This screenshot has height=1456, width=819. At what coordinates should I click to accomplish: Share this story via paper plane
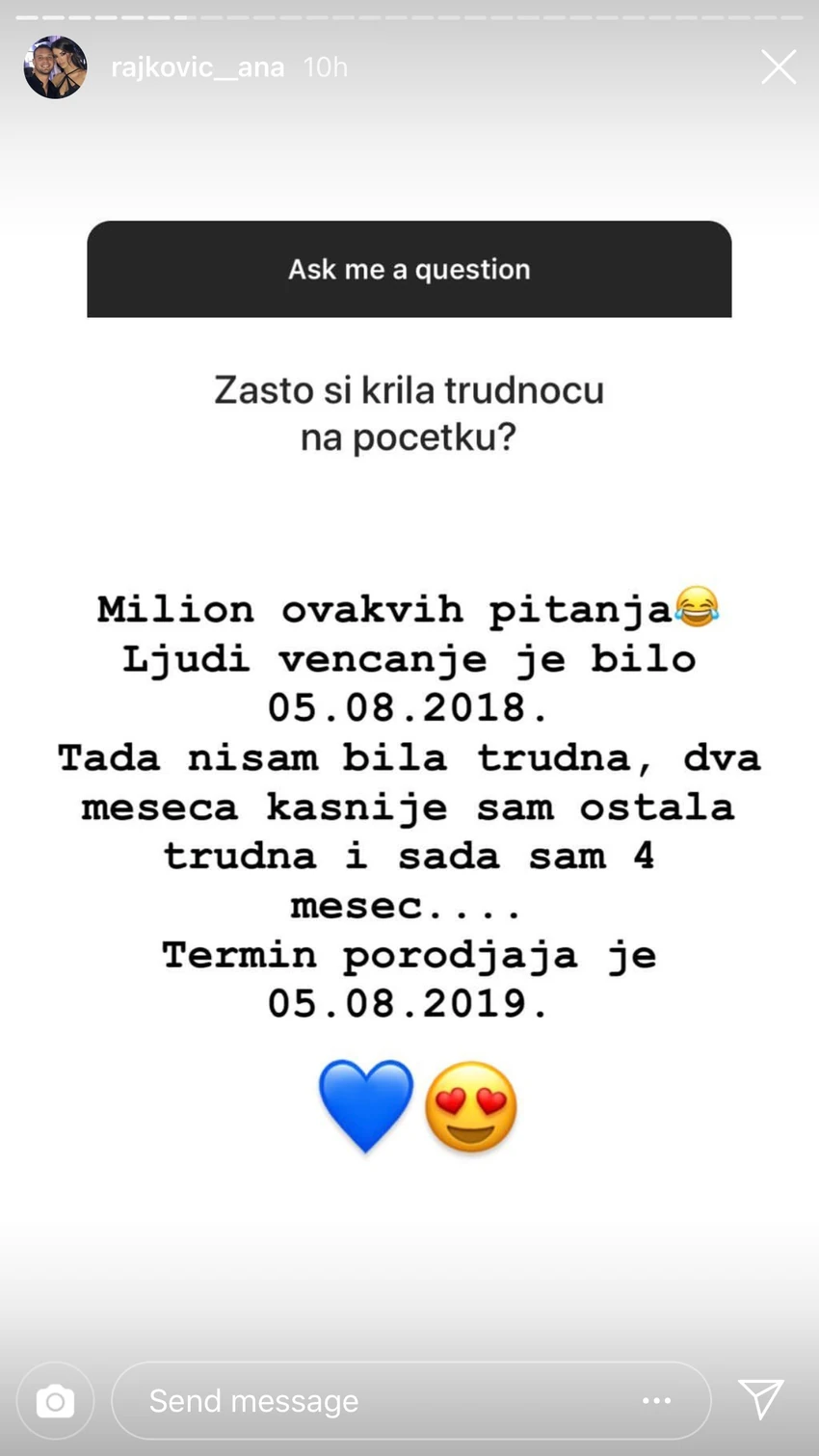click(761, 1399)
